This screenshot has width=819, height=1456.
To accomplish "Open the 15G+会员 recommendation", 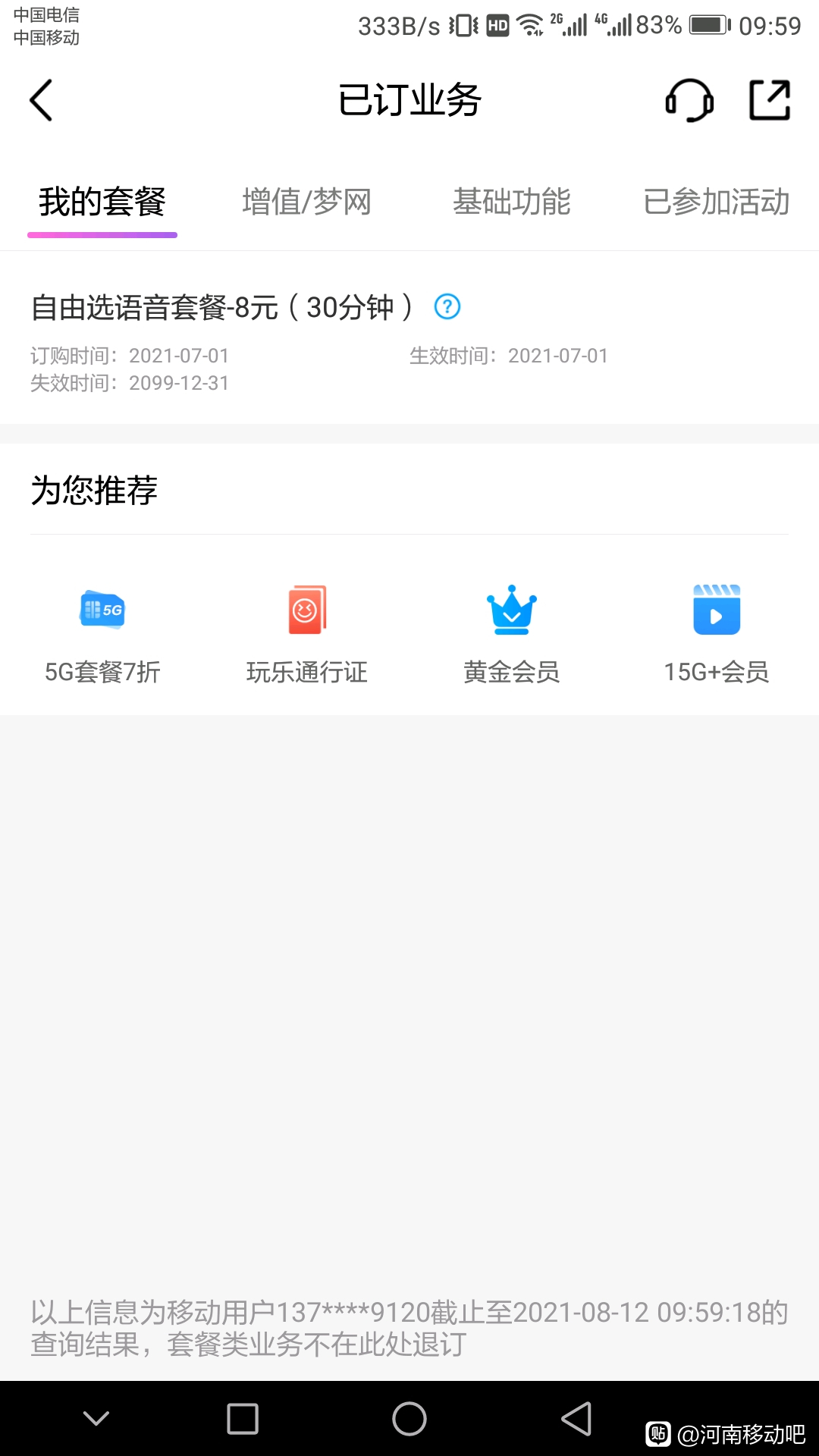I will (717, 635).
